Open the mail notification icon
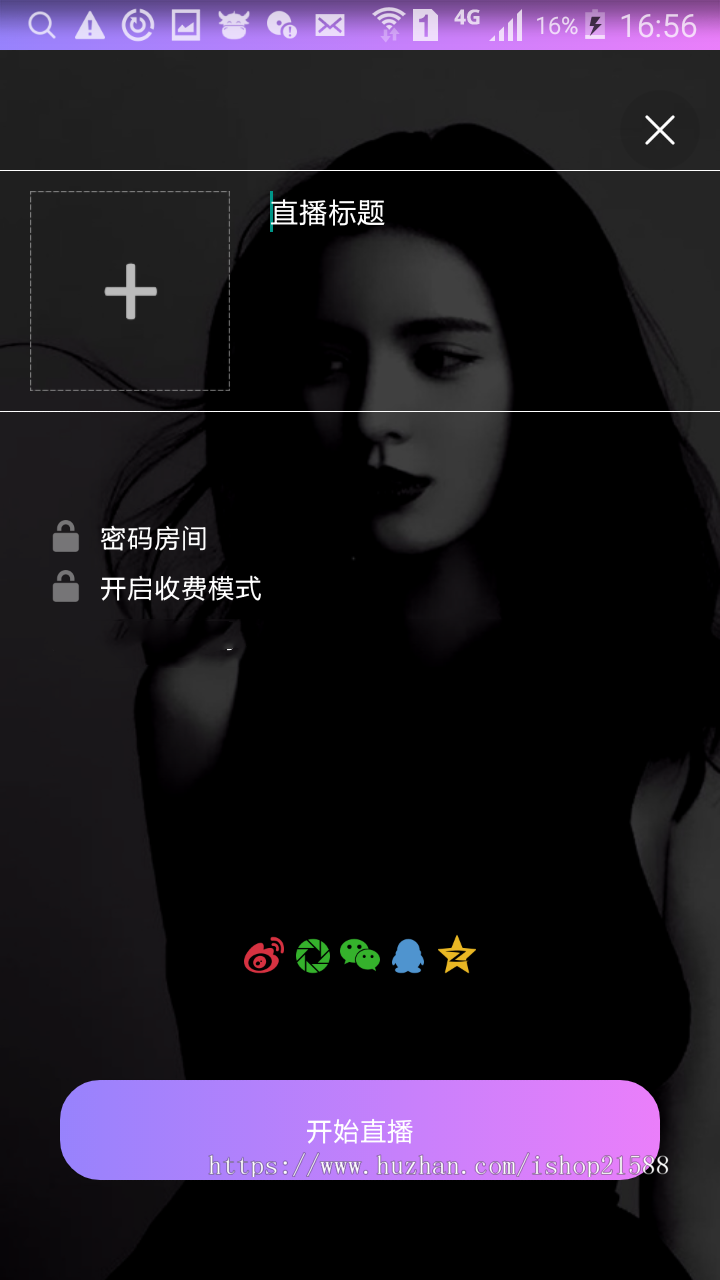720x1280 pixels. [330, 24]
